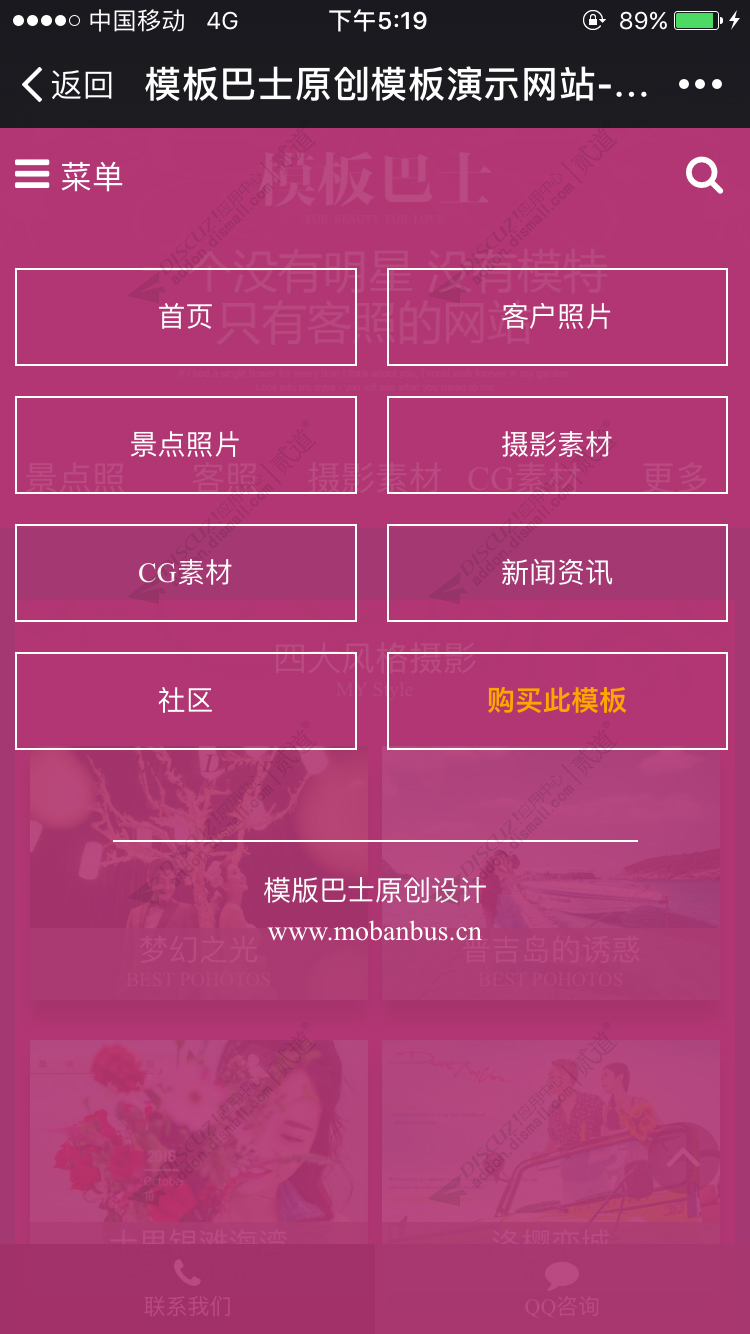Tap 购买此模板 to buy template
This screenshot has width=750, height=1334.
557,701
